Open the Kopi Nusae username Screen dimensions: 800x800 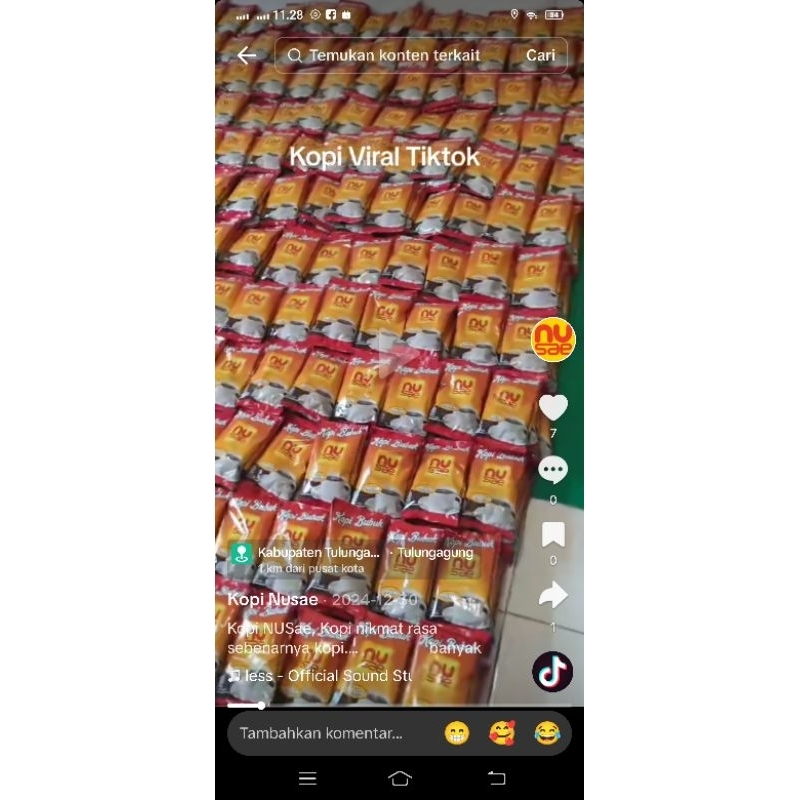pos(272,599)
